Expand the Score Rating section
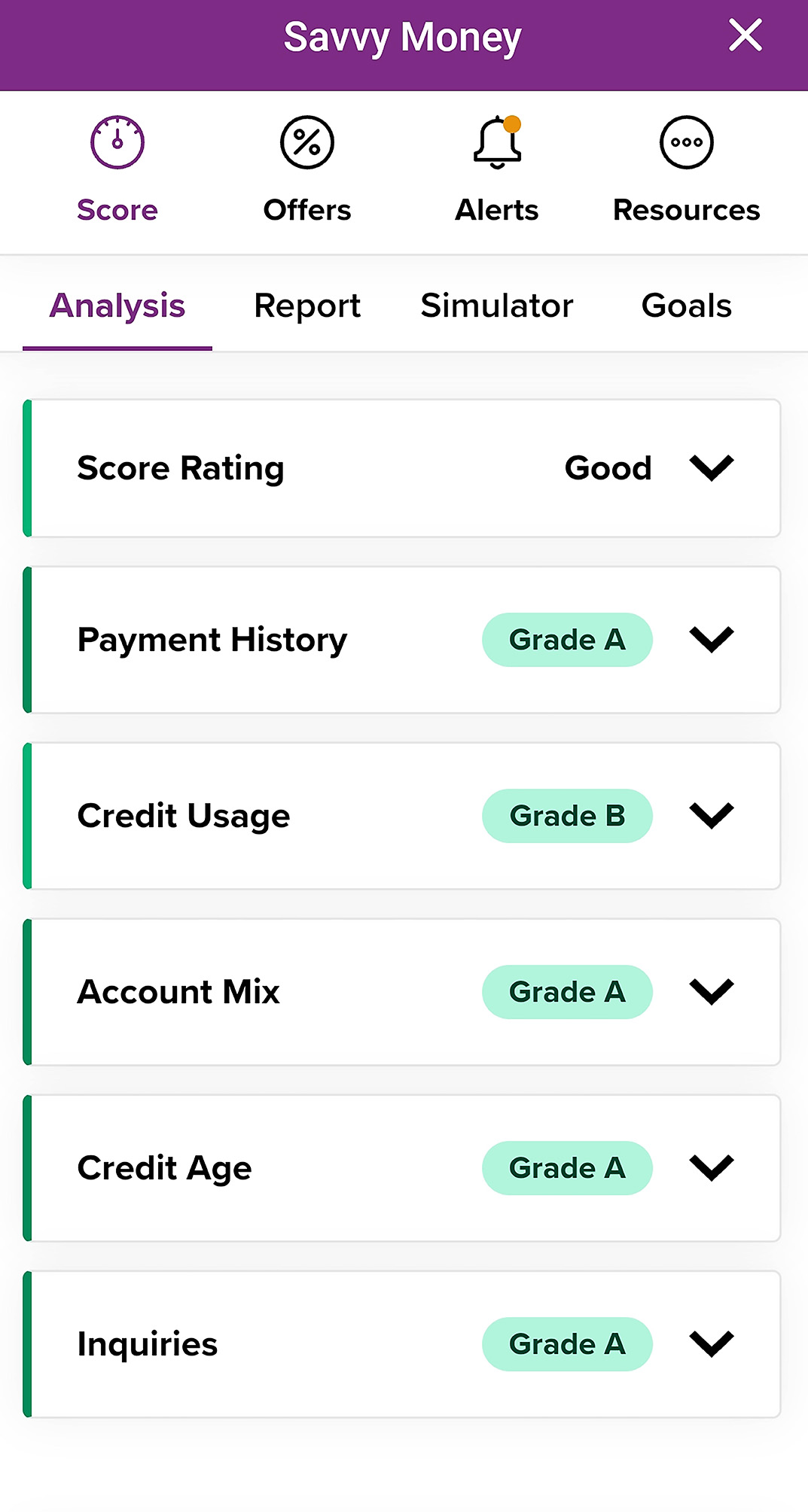This screenshot has height=1512, width=808. click(x=710, y=467)
